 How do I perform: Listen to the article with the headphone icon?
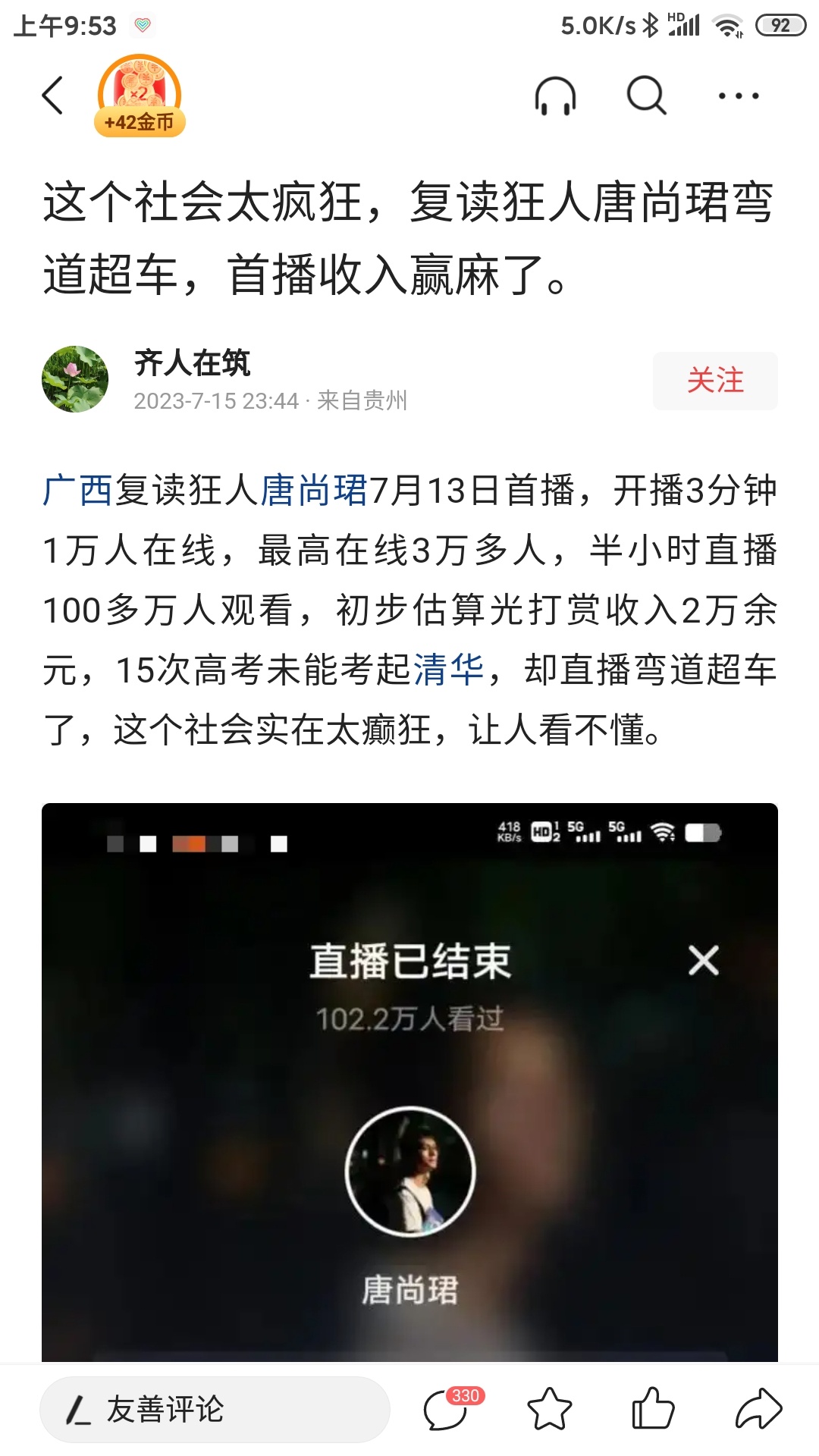[x=555, y=96]
